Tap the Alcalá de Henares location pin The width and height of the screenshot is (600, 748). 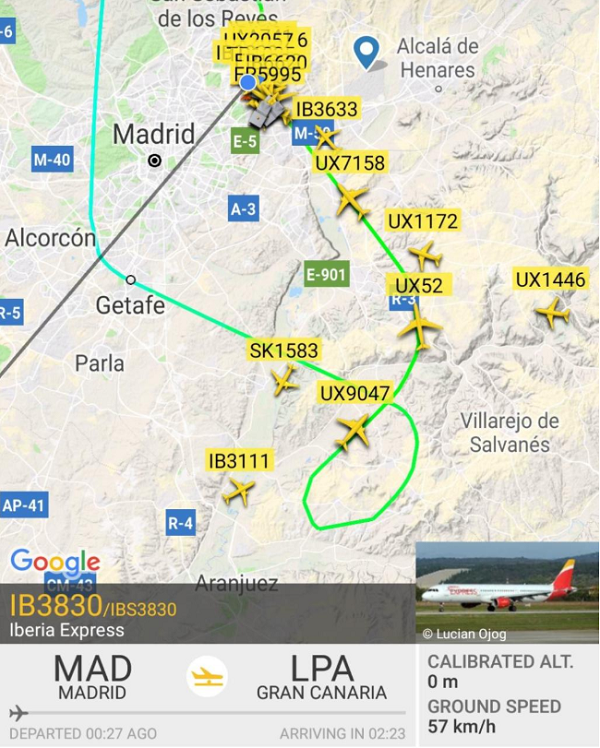click(x=369, y=52)
